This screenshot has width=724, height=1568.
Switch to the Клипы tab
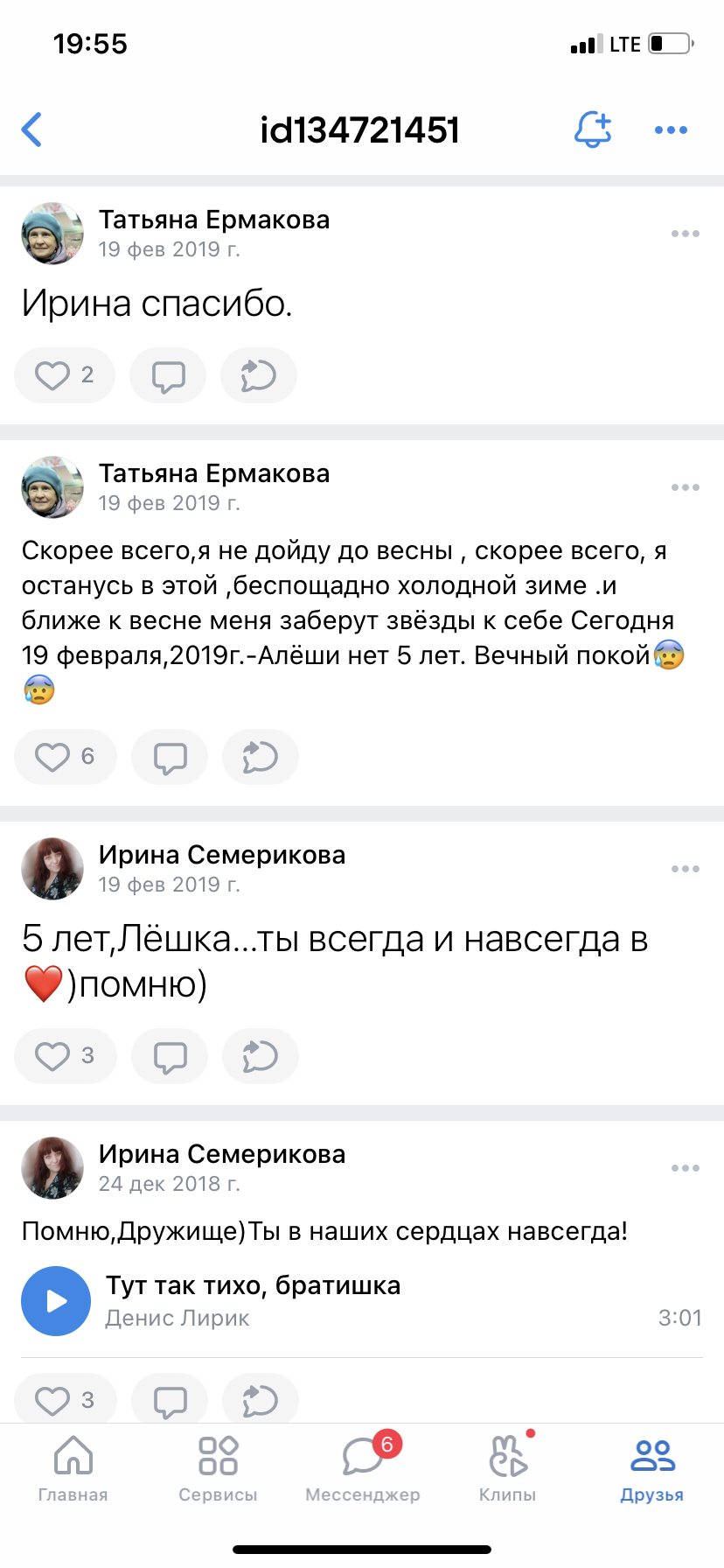tap(507, 1469)
